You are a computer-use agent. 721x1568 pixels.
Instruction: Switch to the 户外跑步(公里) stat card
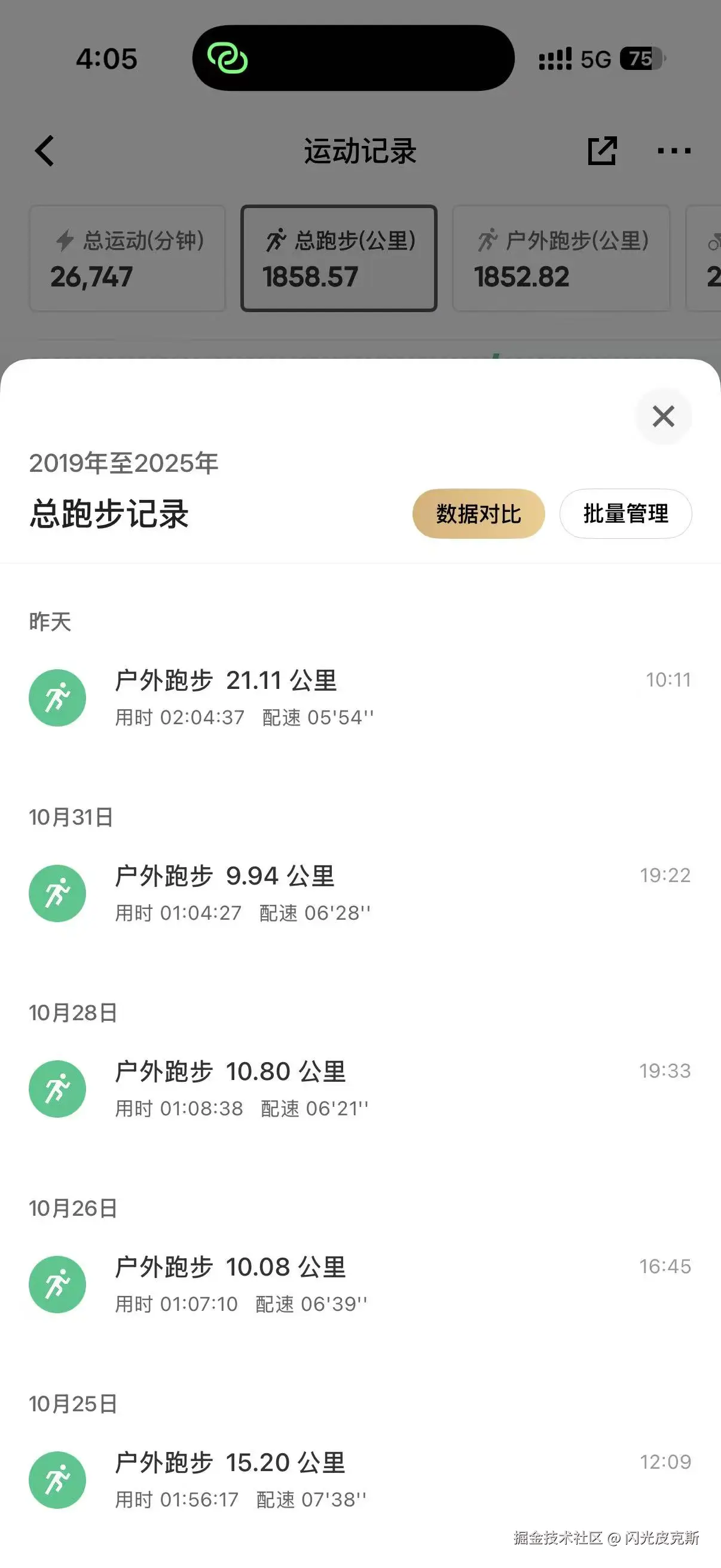click(561, 259)
